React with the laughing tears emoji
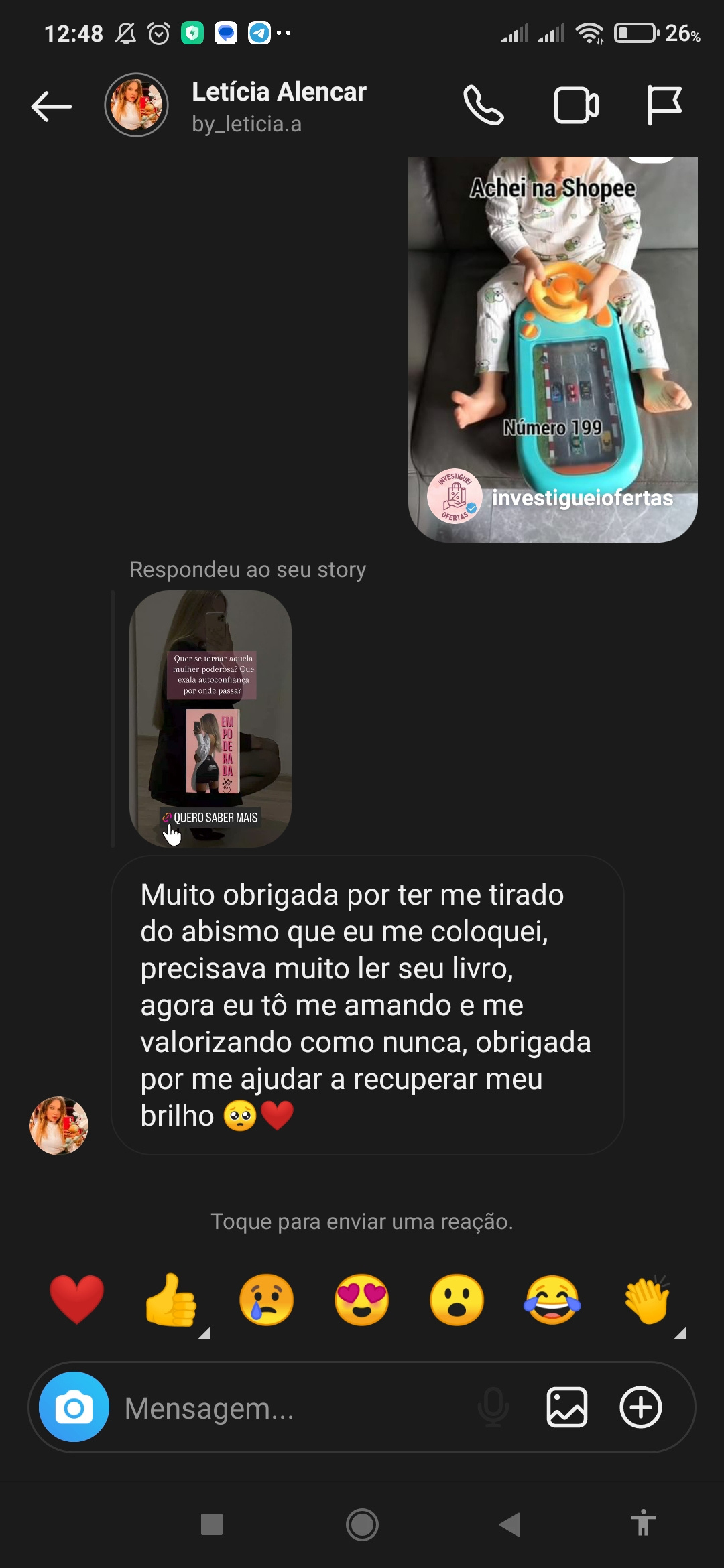Viewport: 724px width, 1568px height. [552, 1300]
